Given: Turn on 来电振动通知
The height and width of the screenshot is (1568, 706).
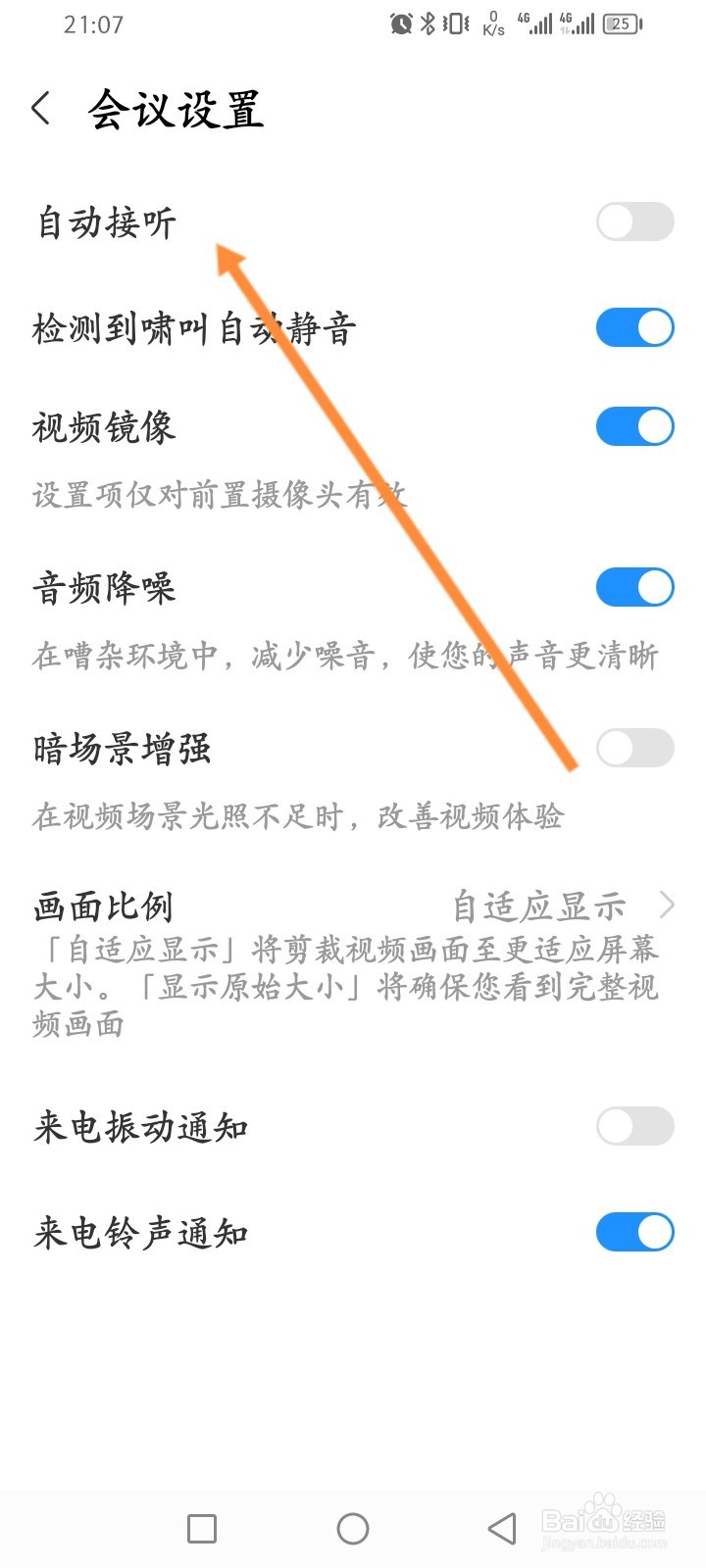Looking at the screenshot, I should [633, 1126].
